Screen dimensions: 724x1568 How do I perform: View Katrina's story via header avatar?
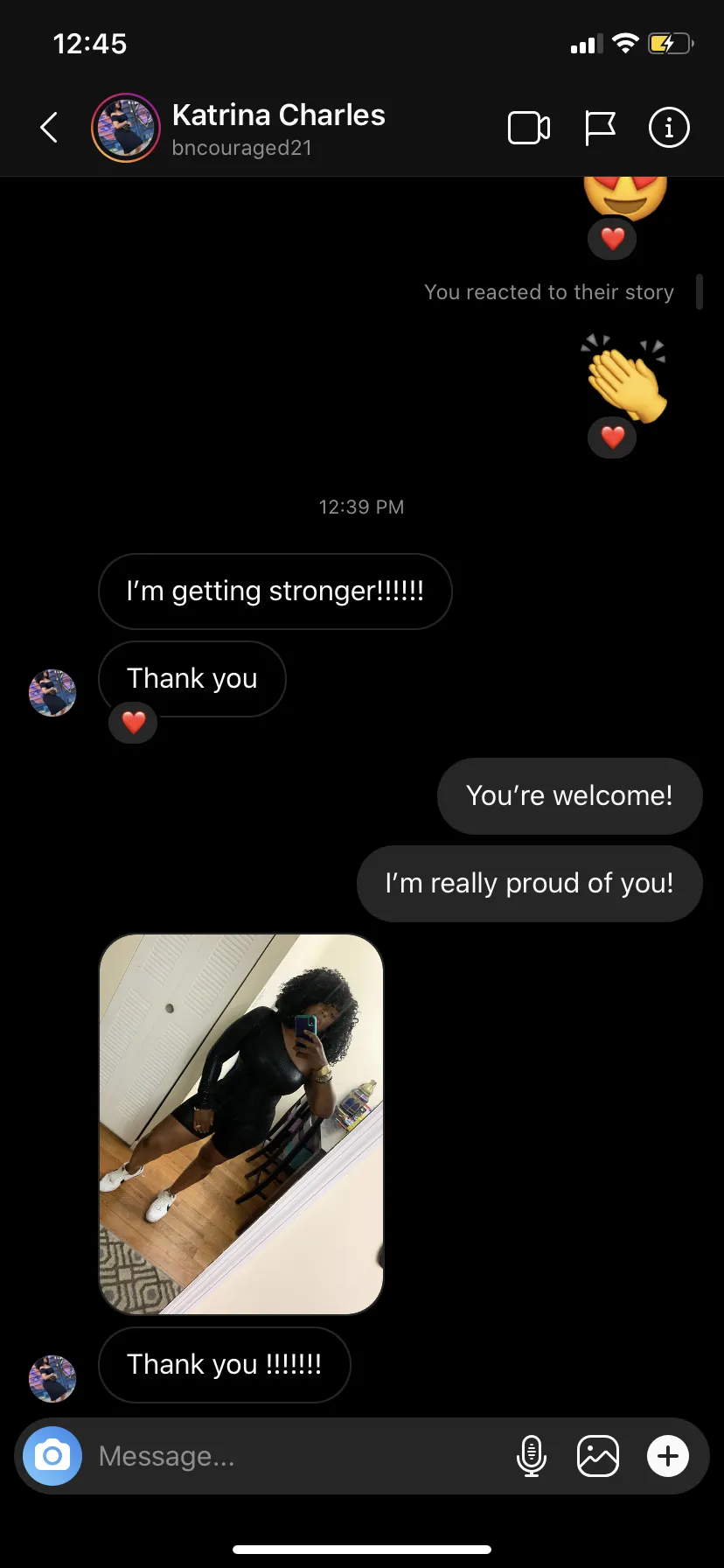(126, 128)
